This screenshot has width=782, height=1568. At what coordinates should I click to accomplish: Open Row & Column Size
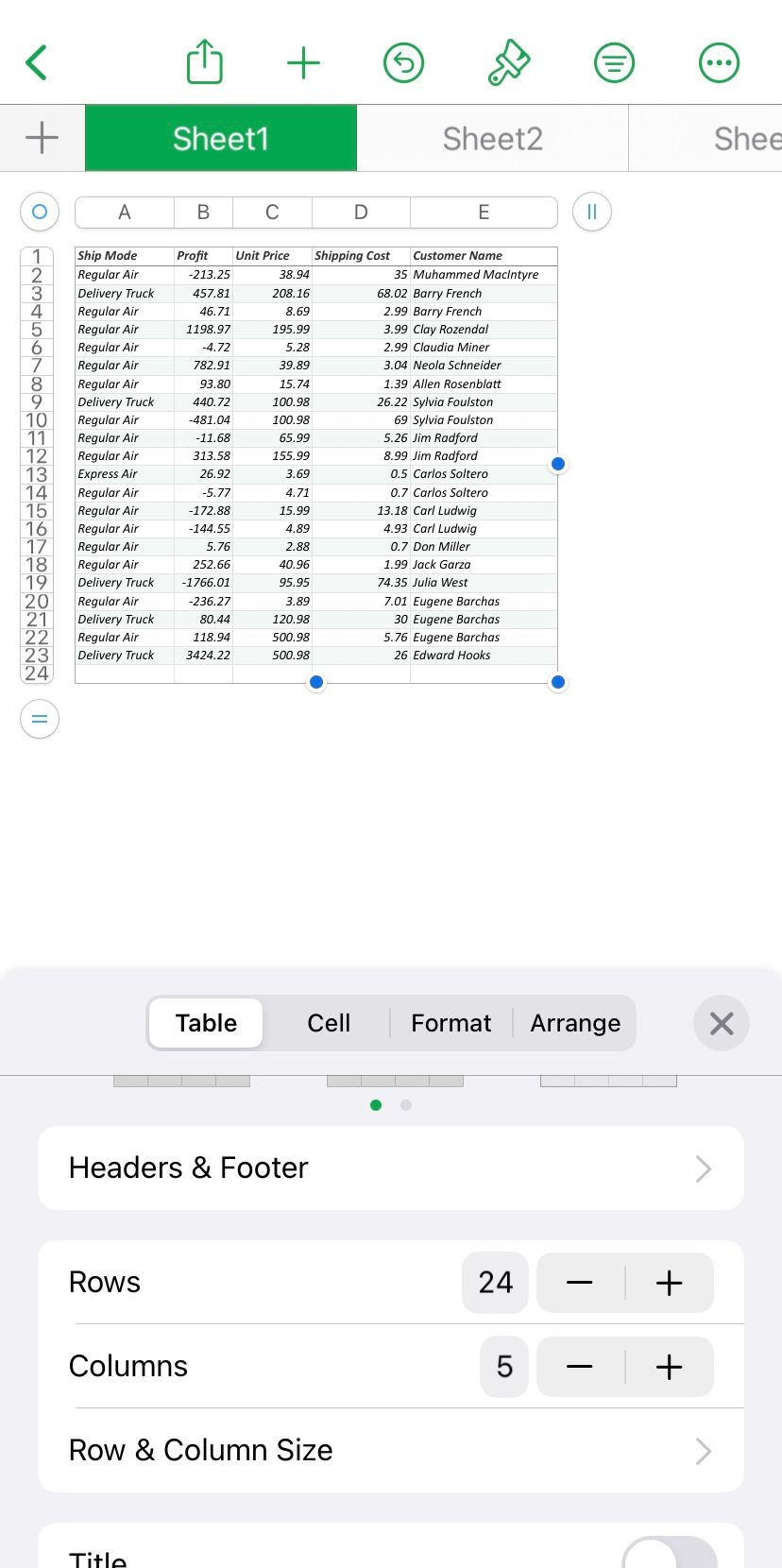(x=391, y=1451)
